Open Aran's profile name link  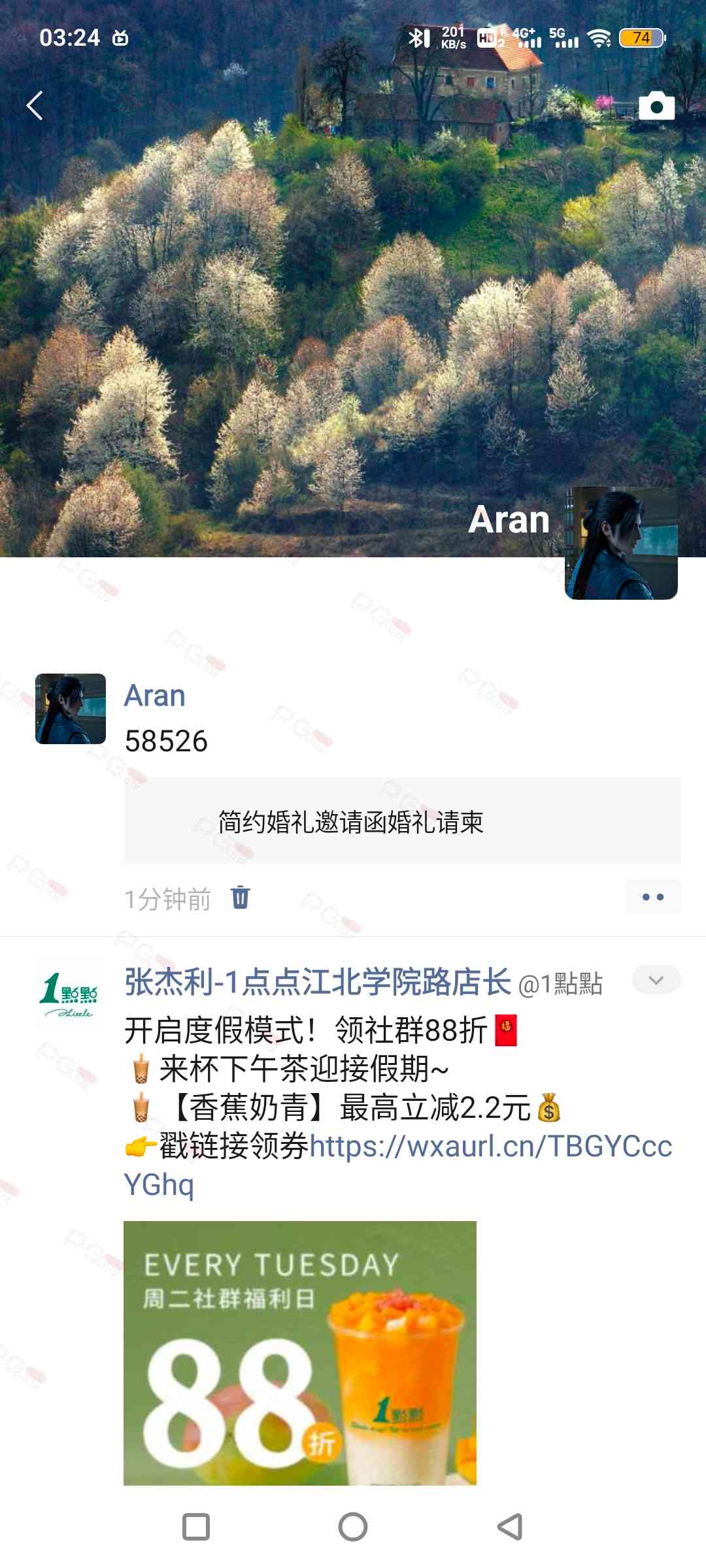click(155, 696)
